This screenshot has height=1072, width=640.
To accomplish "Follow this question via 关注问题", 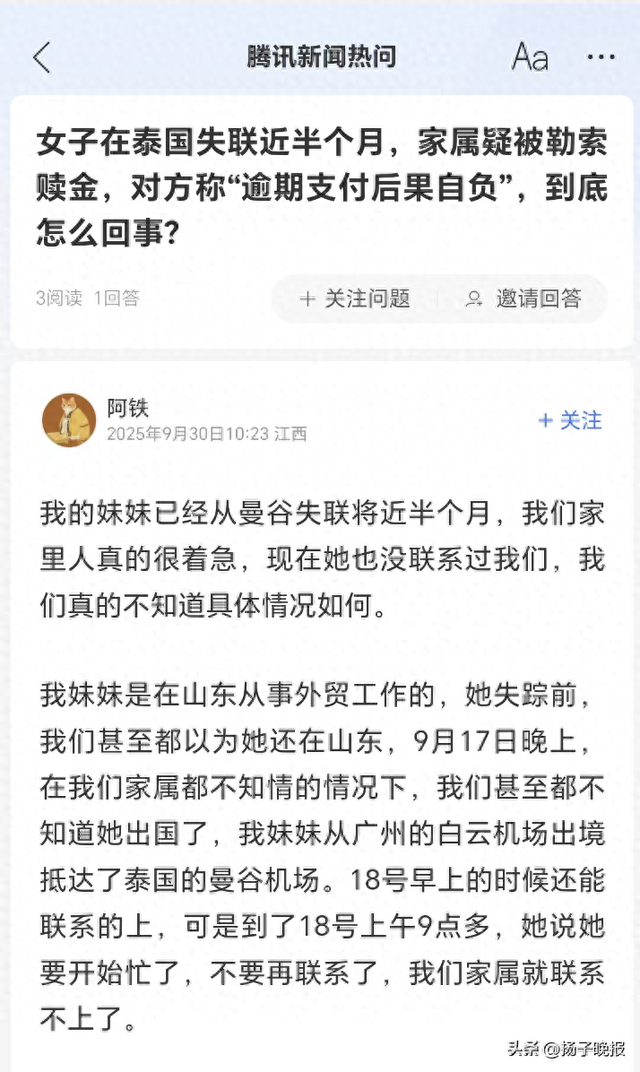I will (356, 298).
